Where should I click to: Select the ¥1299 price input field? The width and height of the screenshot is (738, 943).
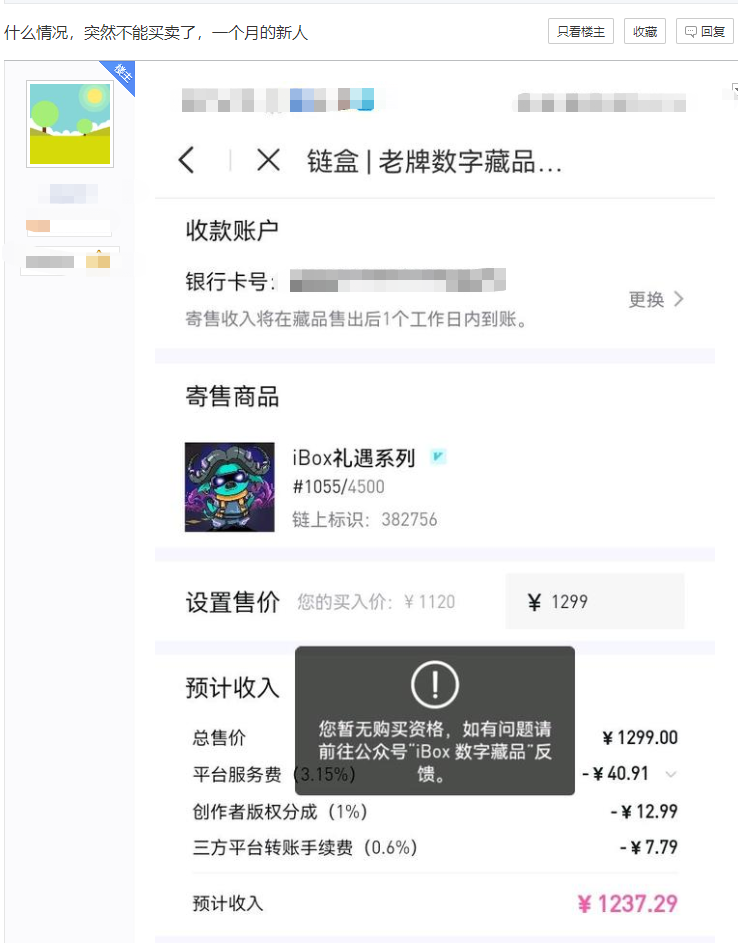[x=594, y=602]
